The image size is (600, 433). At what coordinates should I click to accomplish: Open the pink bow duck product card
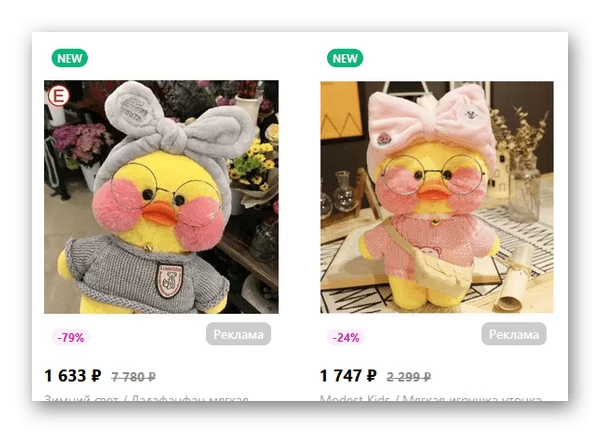[x=436, y=197]
